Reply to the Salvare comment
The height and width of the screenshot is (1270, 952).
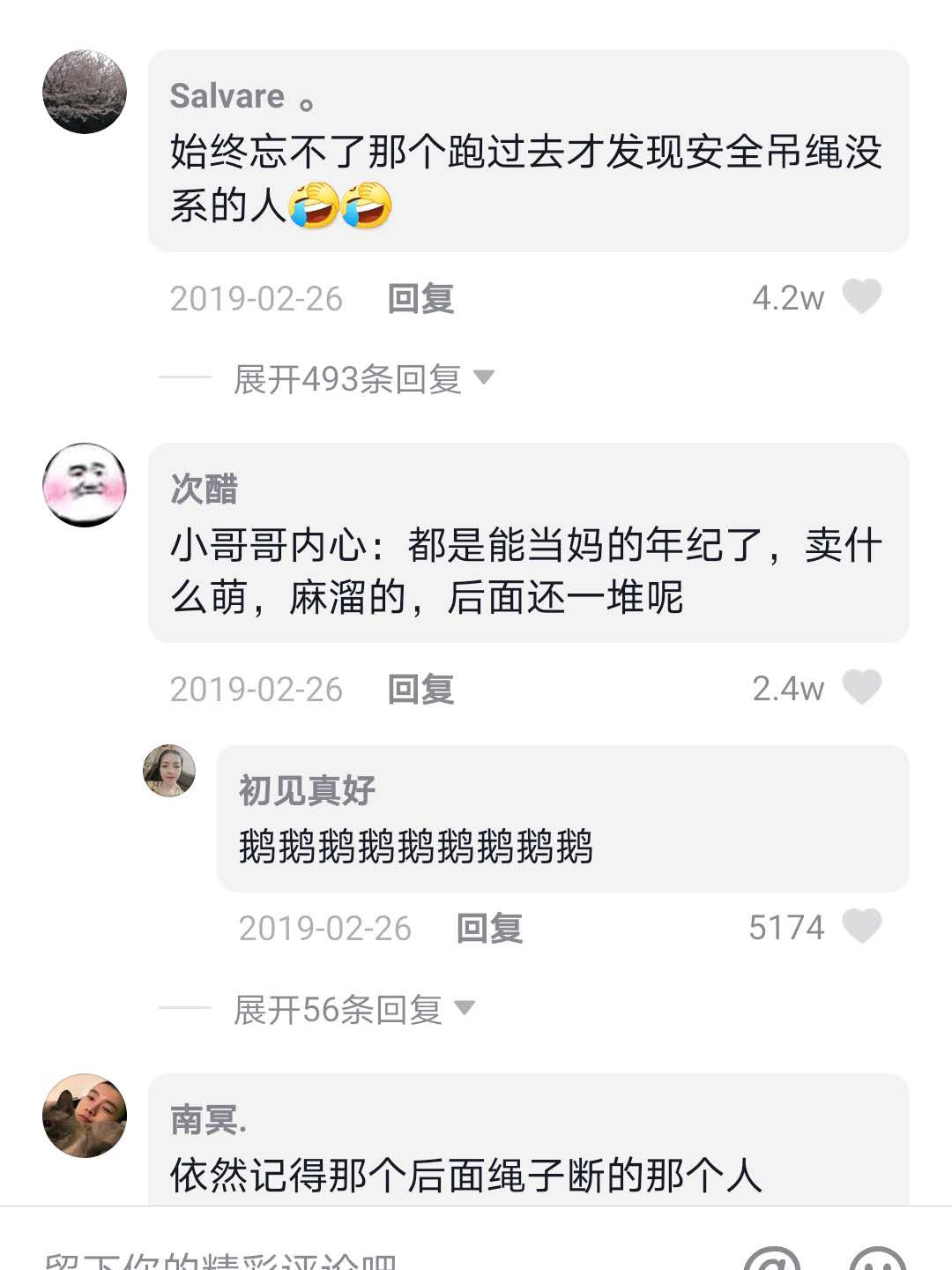pos(420,299)
